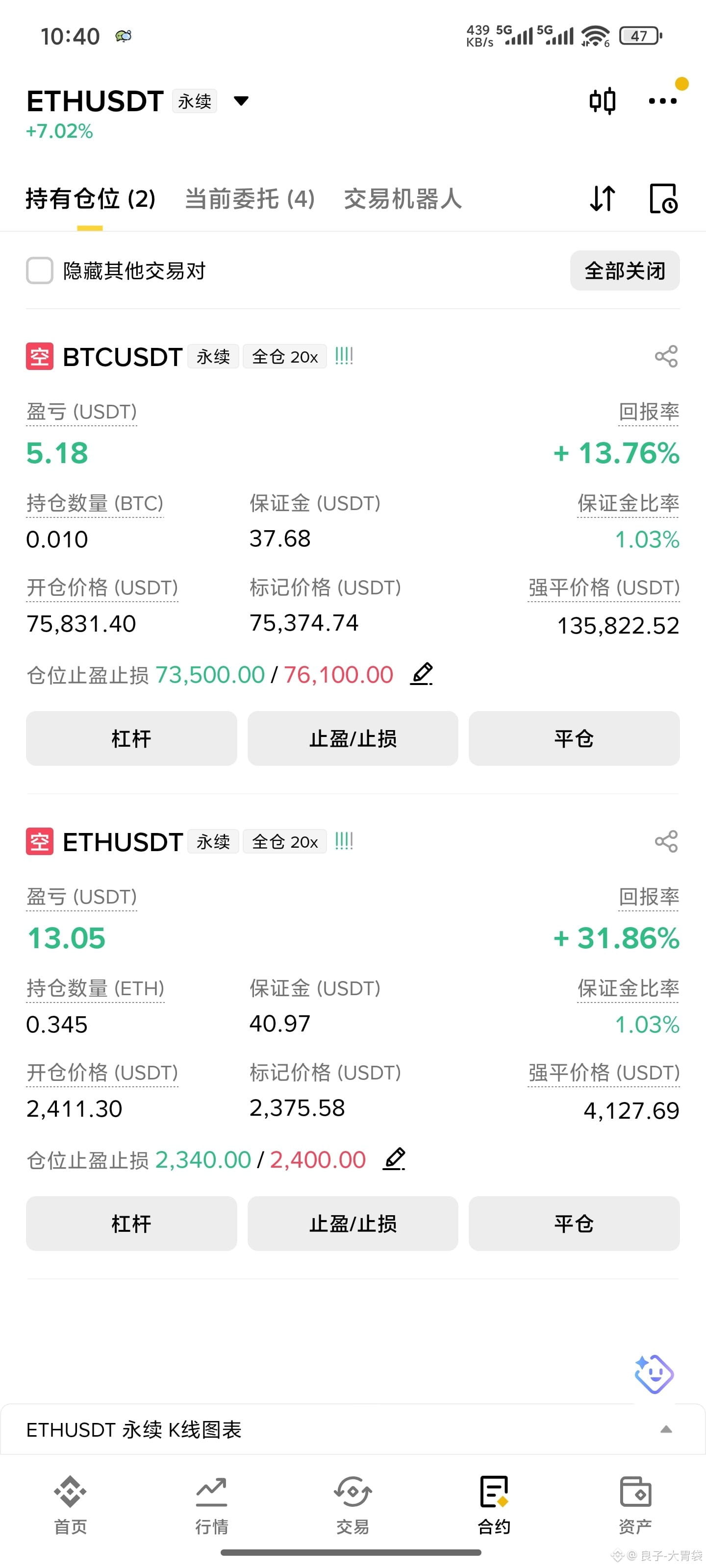Tap 平仓 to close ETHUSDT position

[574, 1224]
